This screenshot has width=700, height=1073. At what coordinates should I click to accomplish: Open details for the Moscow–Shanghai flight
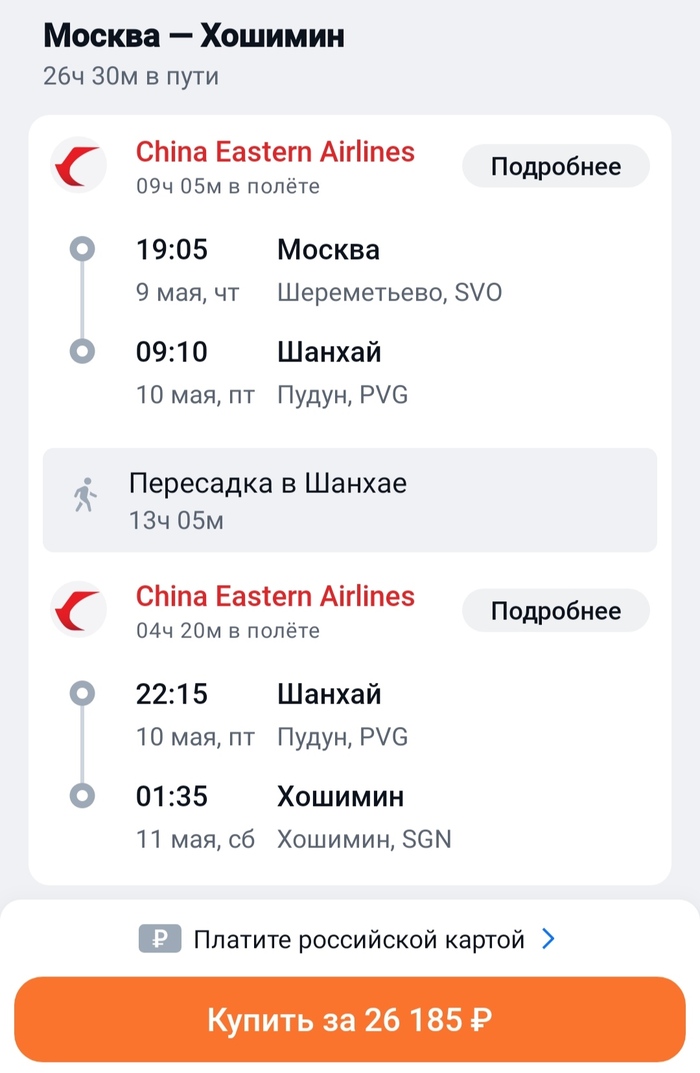(555, 167)
